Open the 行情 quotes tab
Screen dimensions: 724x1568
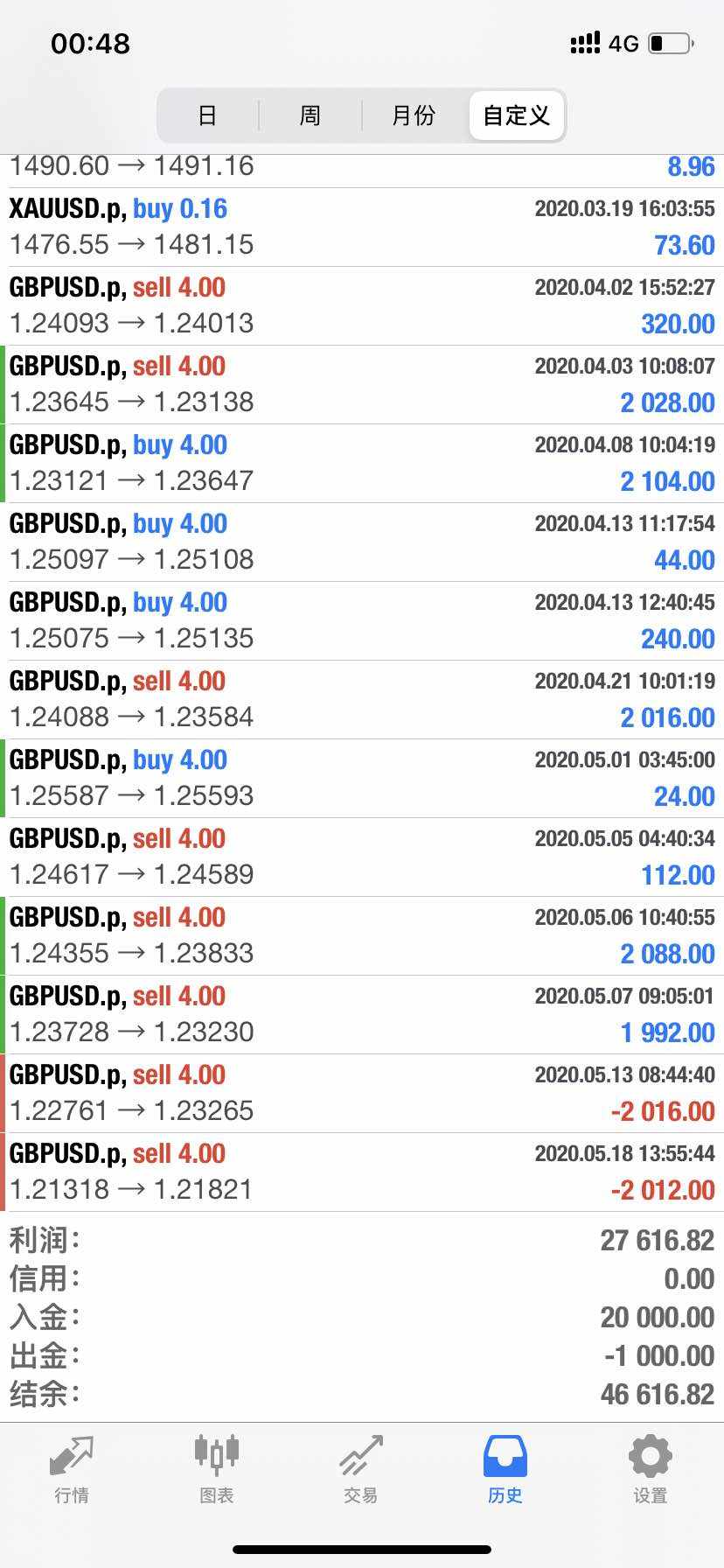pos(72,1469)
